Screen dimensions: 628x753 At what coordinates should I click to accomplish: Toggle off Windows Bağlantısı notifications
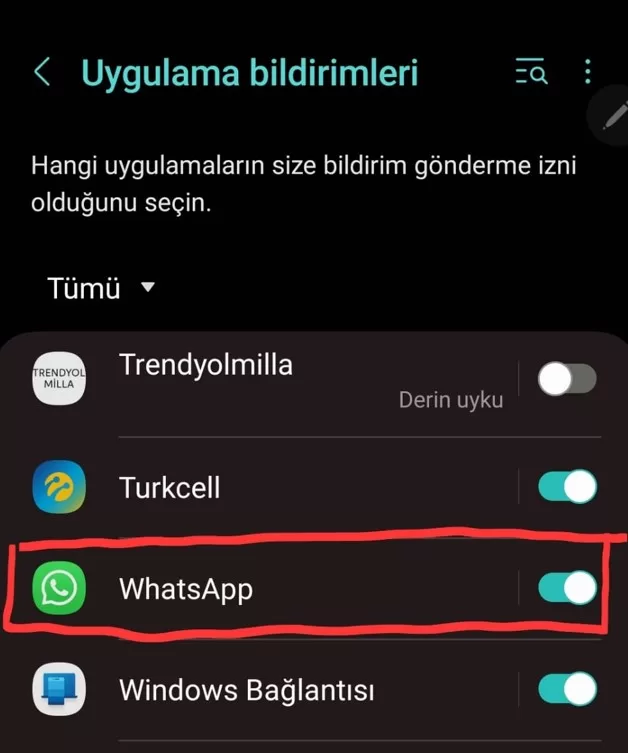pos(567,690)
